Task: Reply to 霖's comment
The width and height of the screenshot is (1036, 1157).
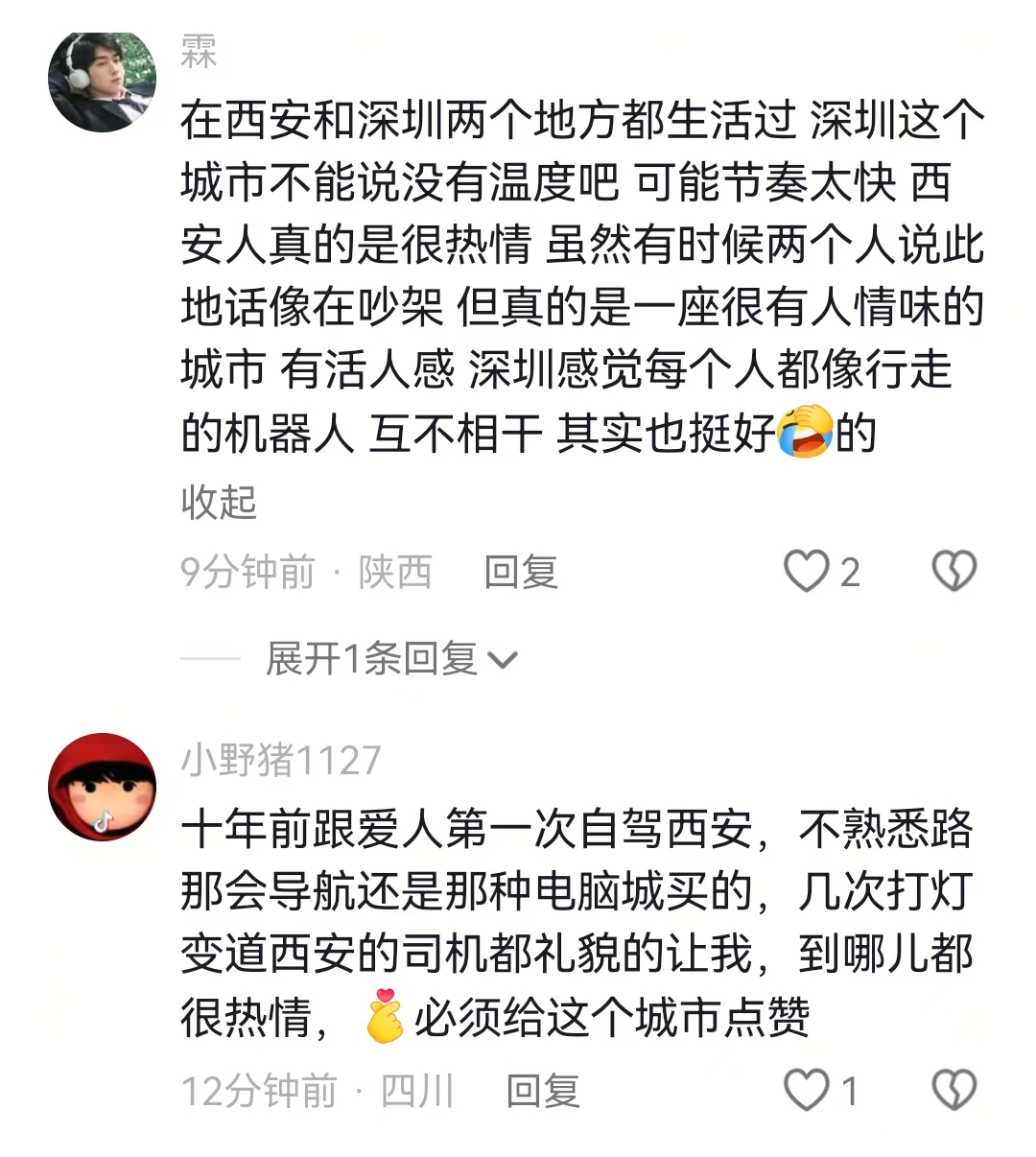Action: point(521,573)
